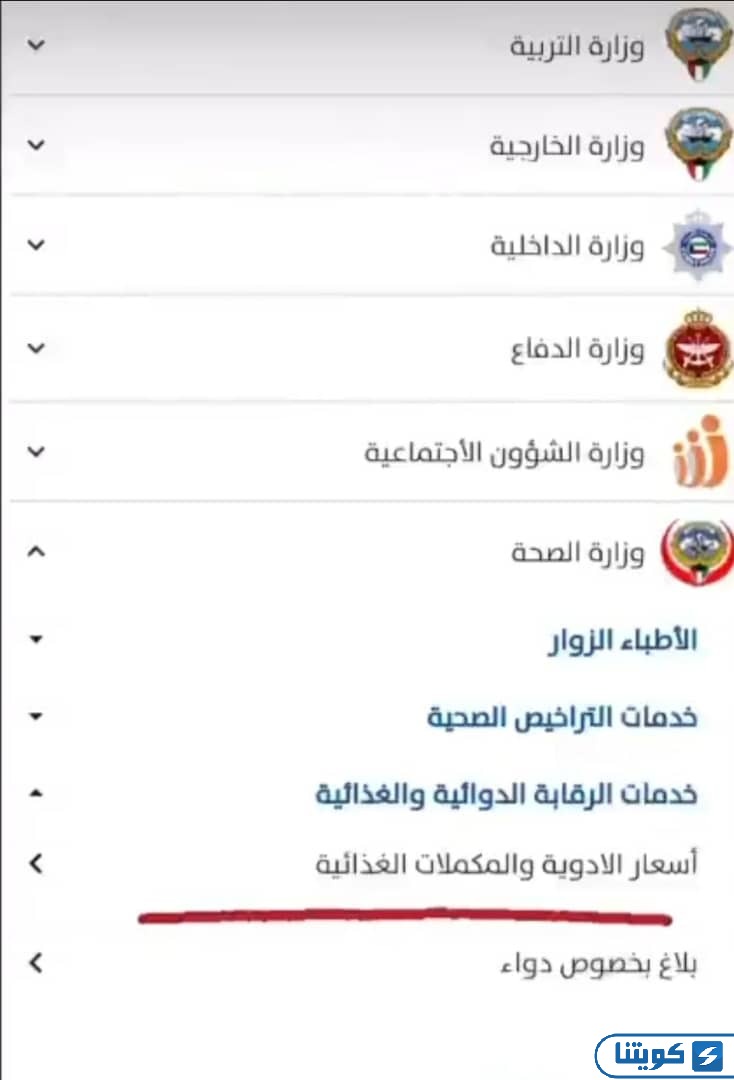Image resolution: width=734 pixels, height=1080 pixels.
Task: Expand the وزارة التربية section
Action: 36,46
